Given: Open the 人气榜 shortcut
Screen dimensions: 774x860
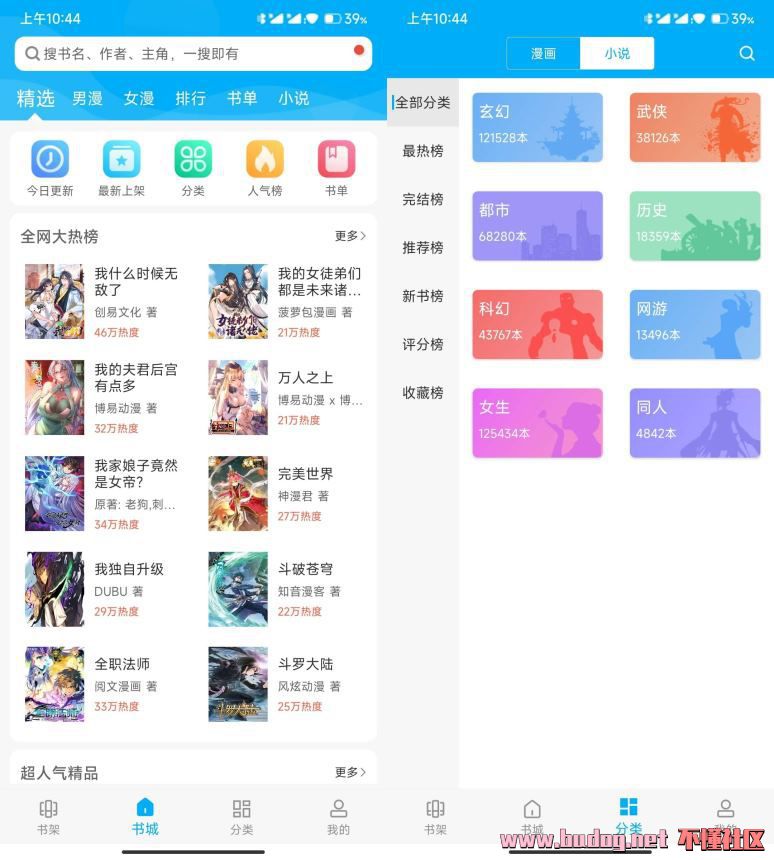Looking at the screenshot, I should [265, 168].
